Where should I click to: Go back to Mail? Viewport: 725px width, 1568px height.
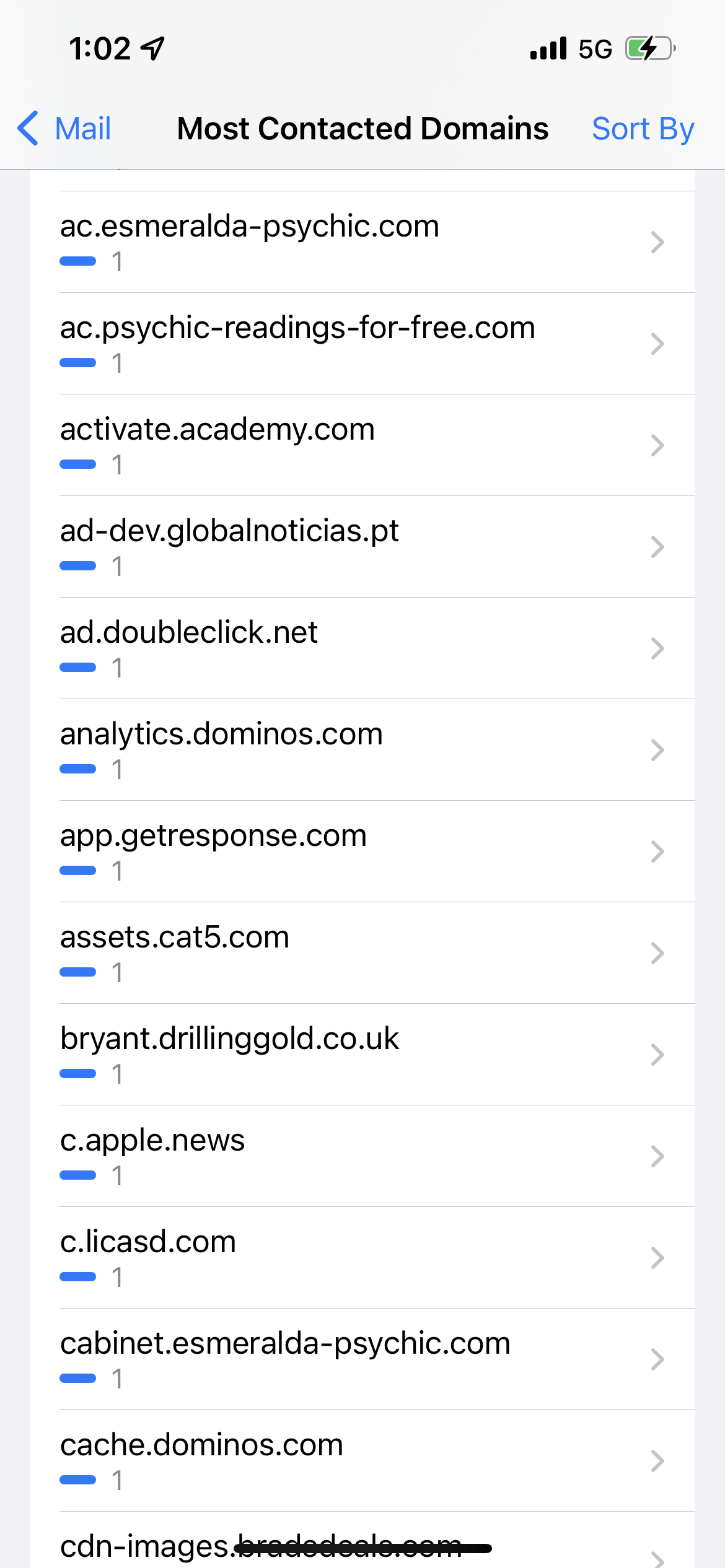pyautogui.click(x=64, y=129)
